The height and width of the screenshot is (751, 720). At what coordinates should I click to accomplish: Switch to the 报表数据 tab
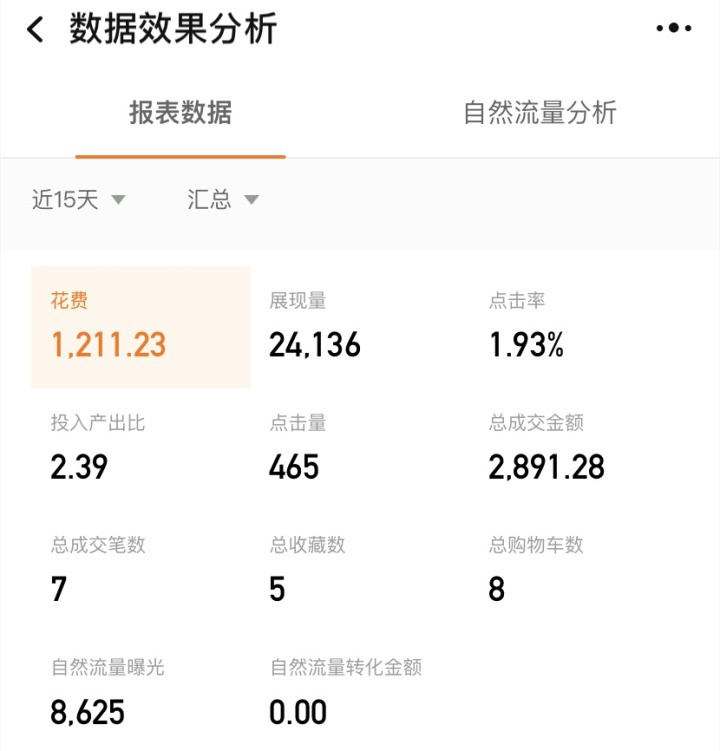(x=180, y=113)
